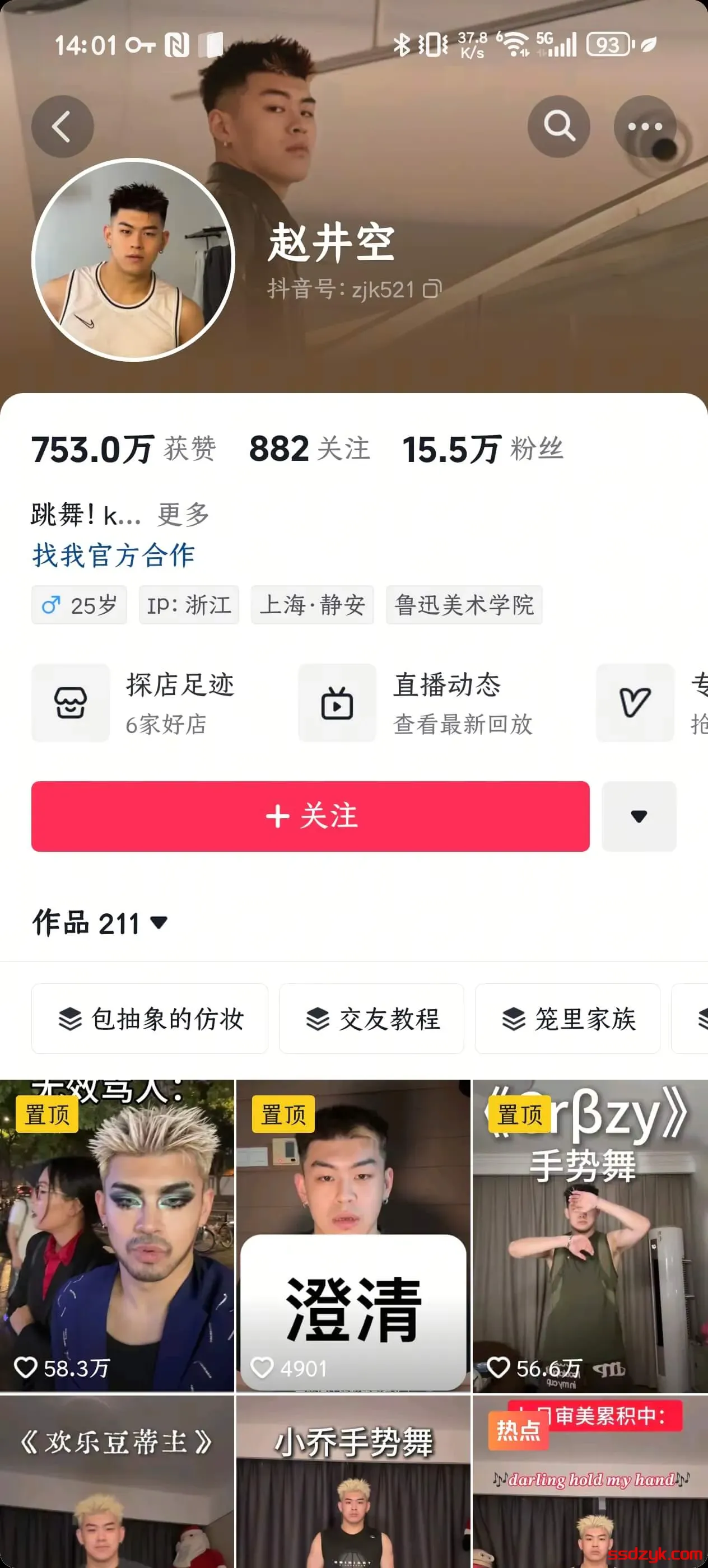Open the 欢乐豆蒂主 video
This screenshot has width=708, height=1568.
click(x=117, y=1485)
